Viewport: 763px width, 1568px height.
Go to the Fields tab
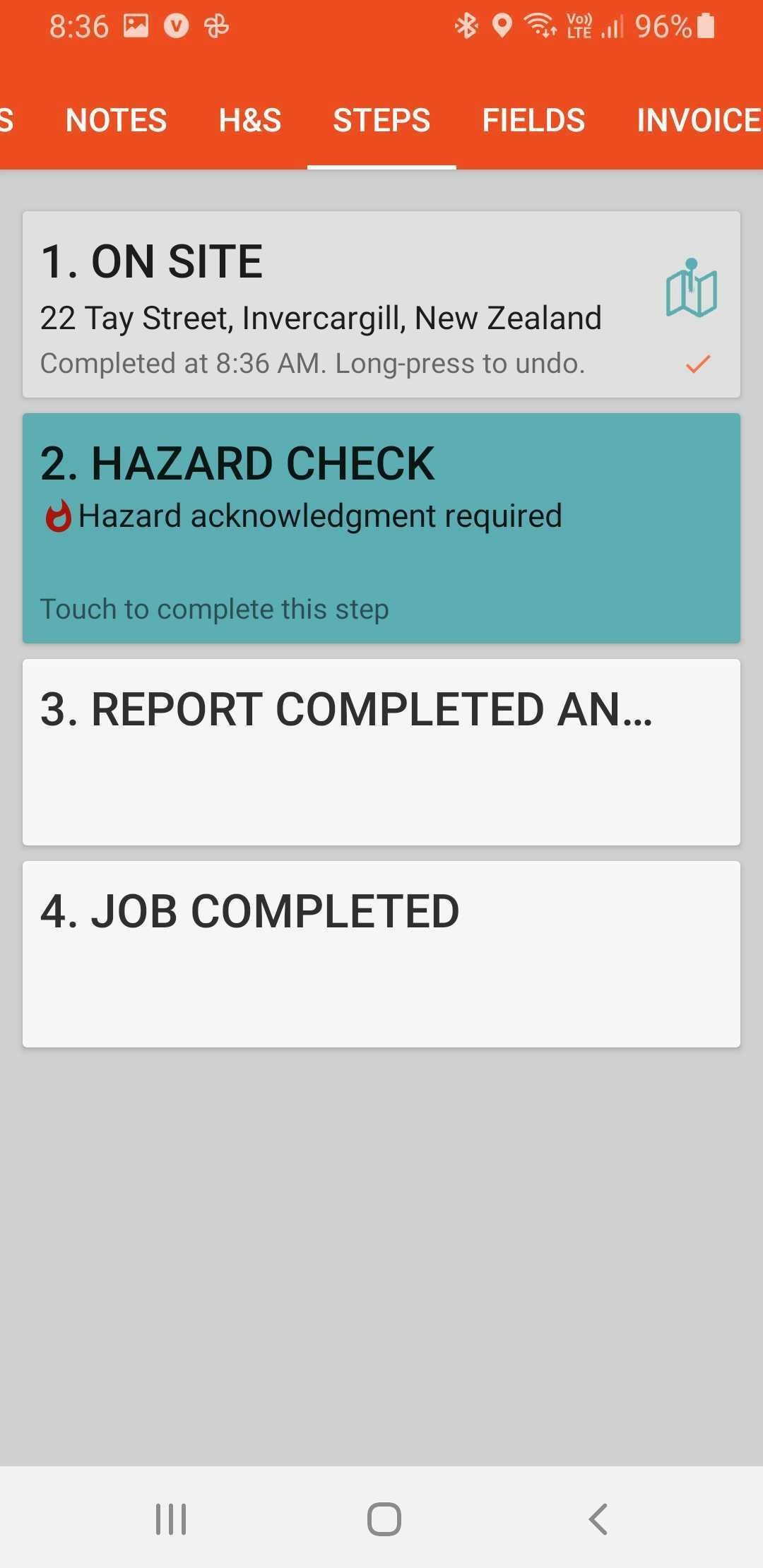tap(533, 120)
